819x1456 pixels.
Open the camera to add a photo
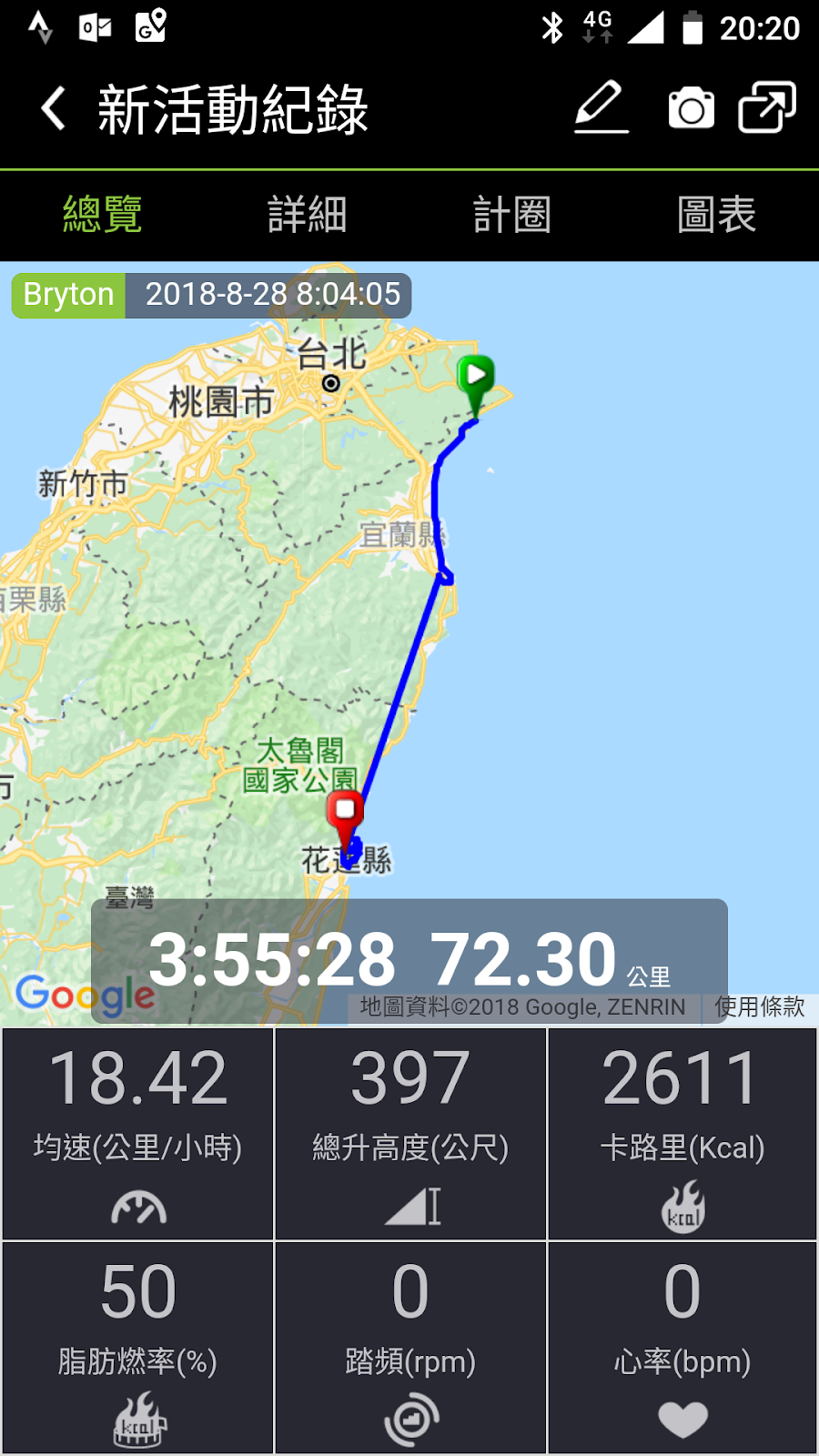(x=692, y=109)
